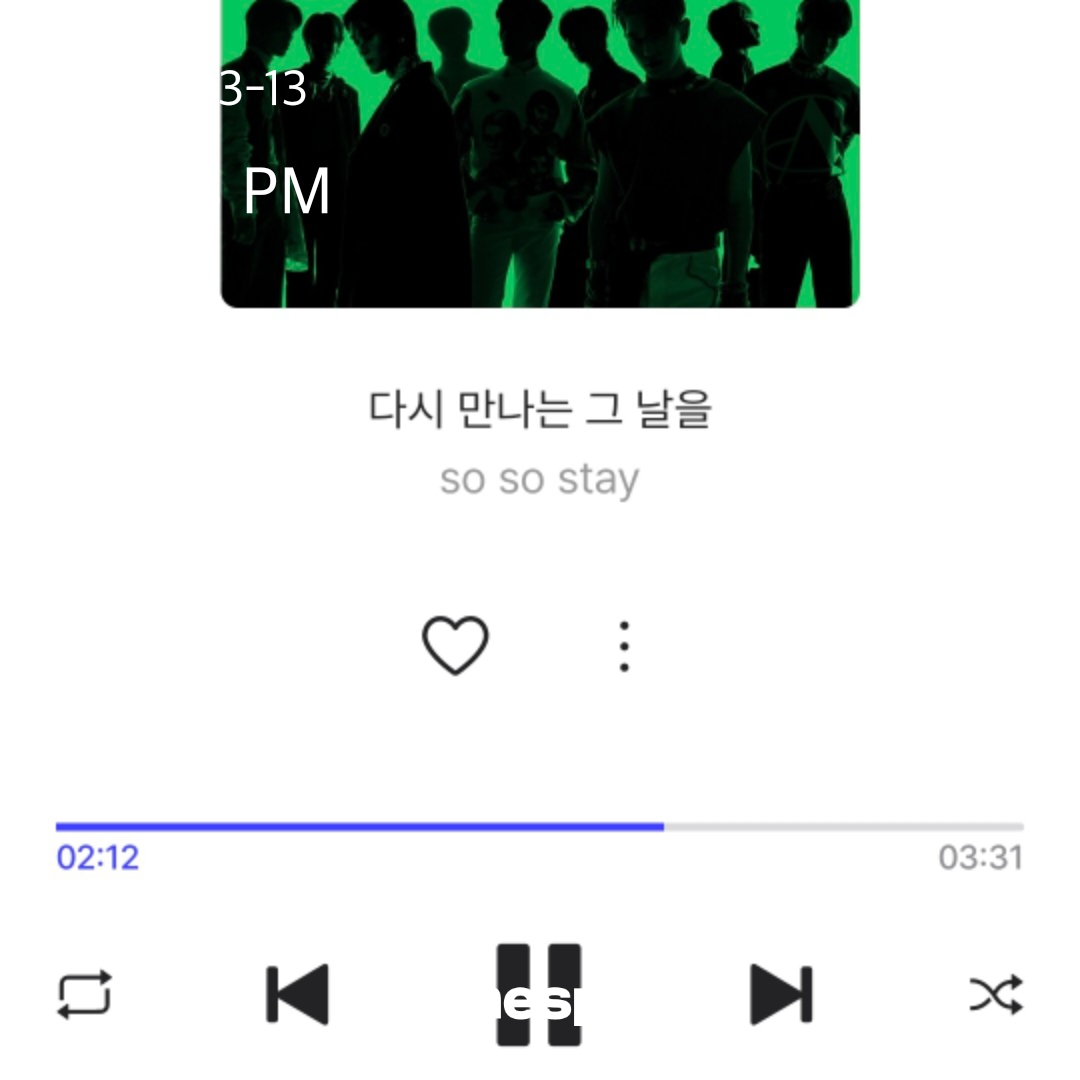Toggle shuffle playback
The width and height of the screenshot is (1080, 1080).
[996, 995]
